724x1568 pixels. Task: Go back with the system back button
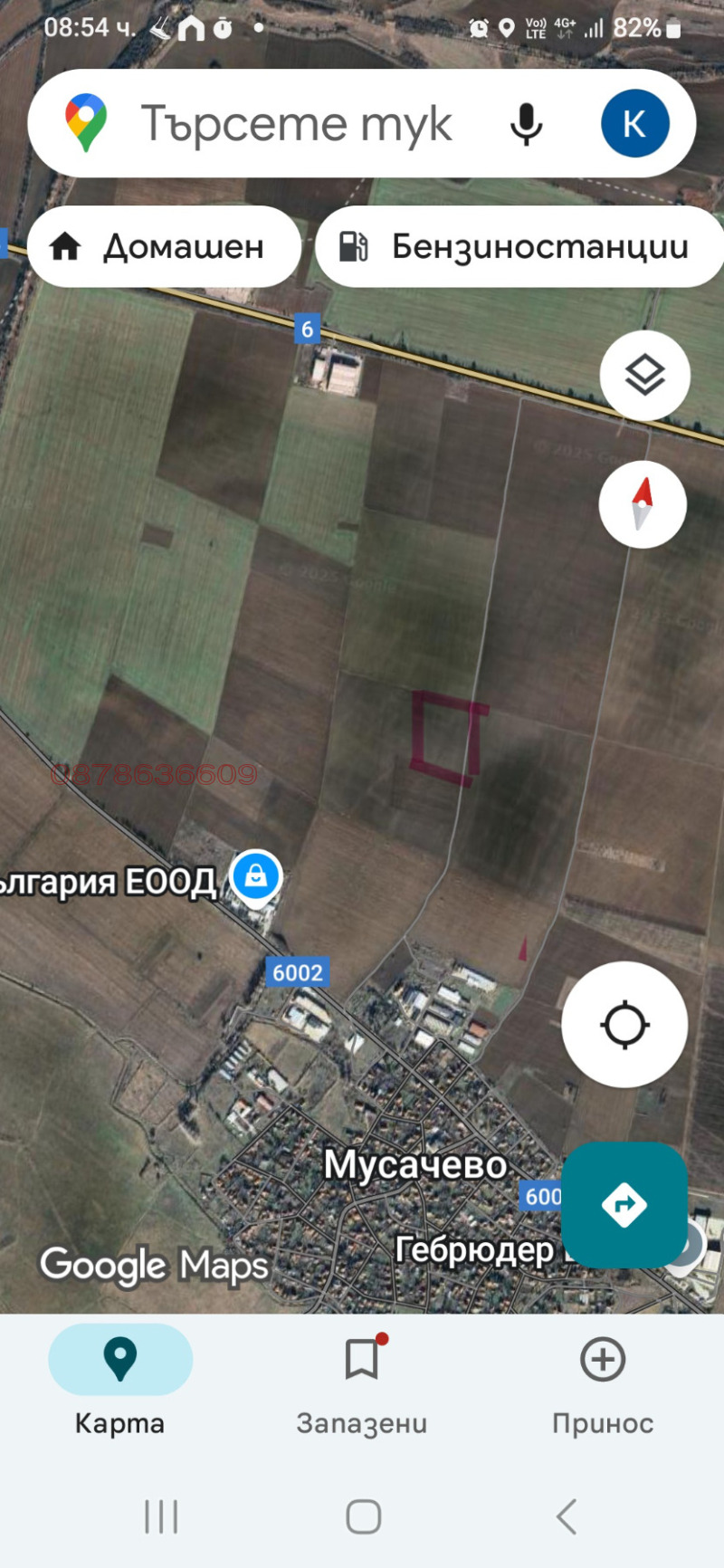click(567, 1516)
